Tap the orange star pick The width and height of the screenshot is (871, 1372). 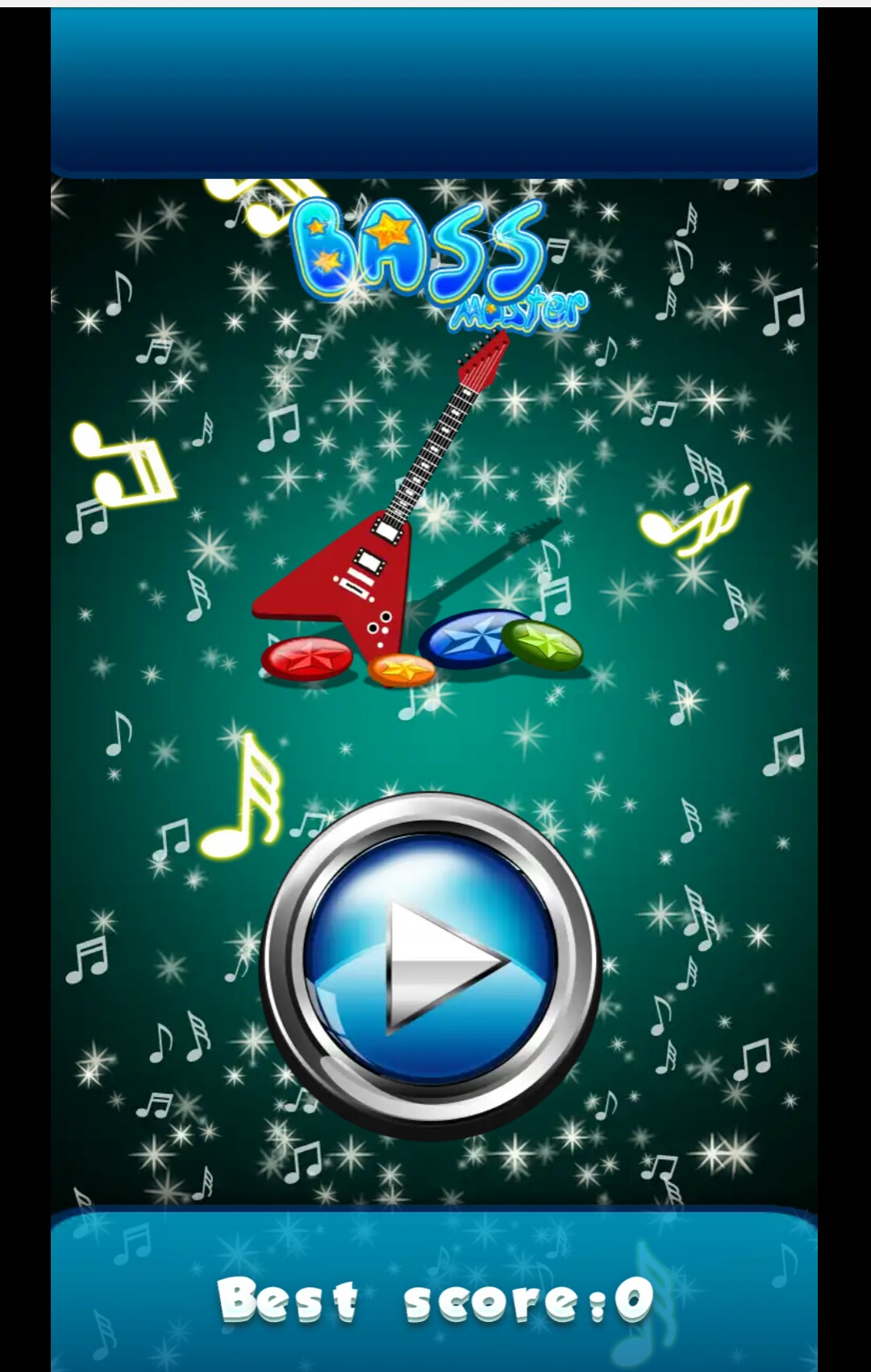401,671
